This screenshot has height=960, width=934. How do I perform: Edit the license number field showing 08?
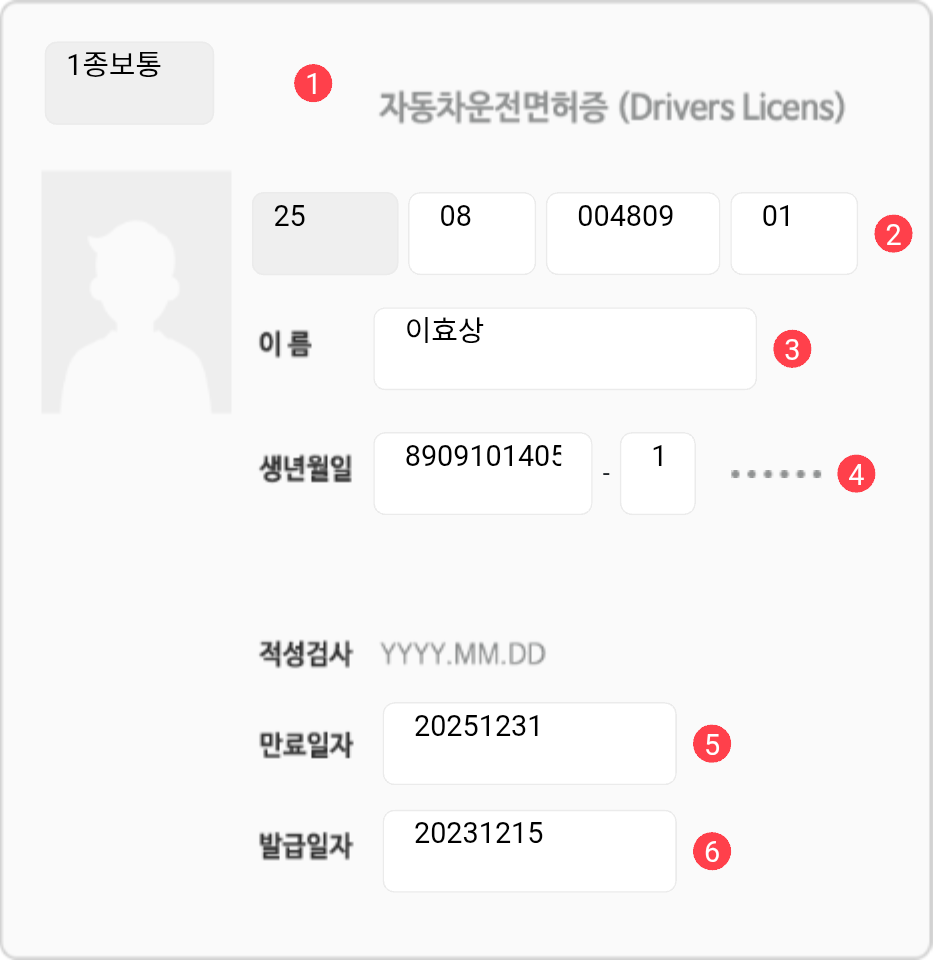471,233
